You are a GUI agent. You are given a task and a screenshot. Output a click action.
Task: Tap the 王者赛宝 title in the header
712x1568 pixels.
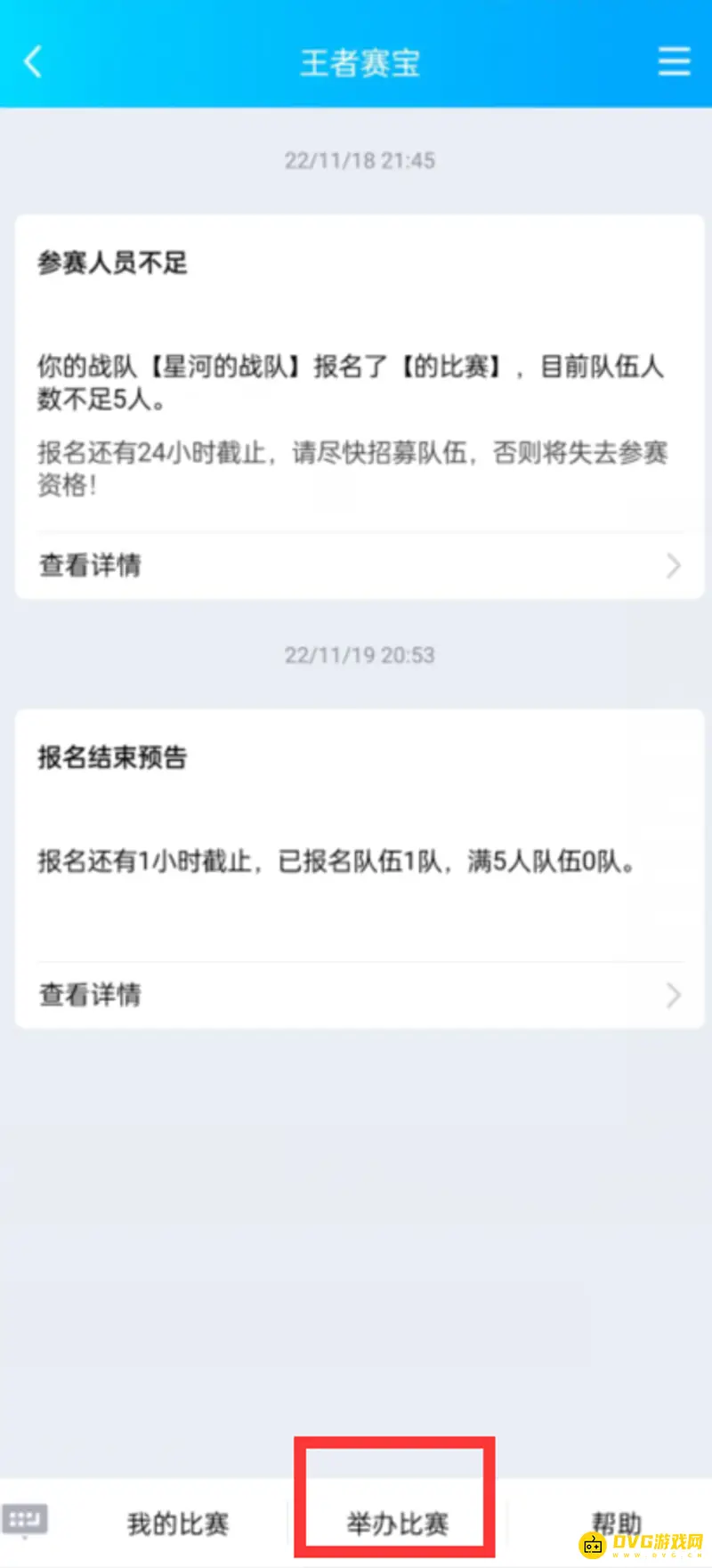[358, 64]
